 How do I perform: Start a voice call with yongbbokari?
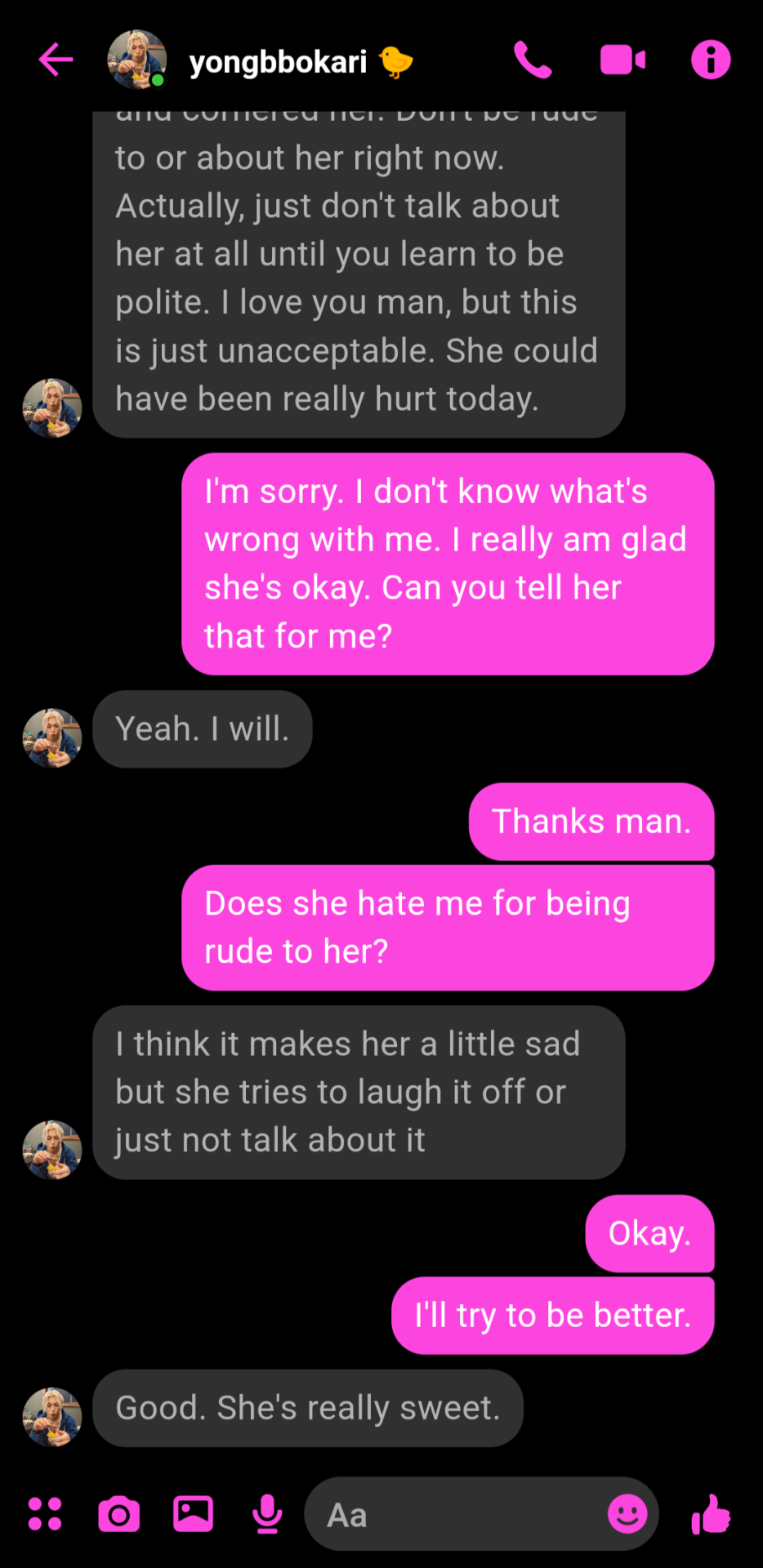point(533,60)
